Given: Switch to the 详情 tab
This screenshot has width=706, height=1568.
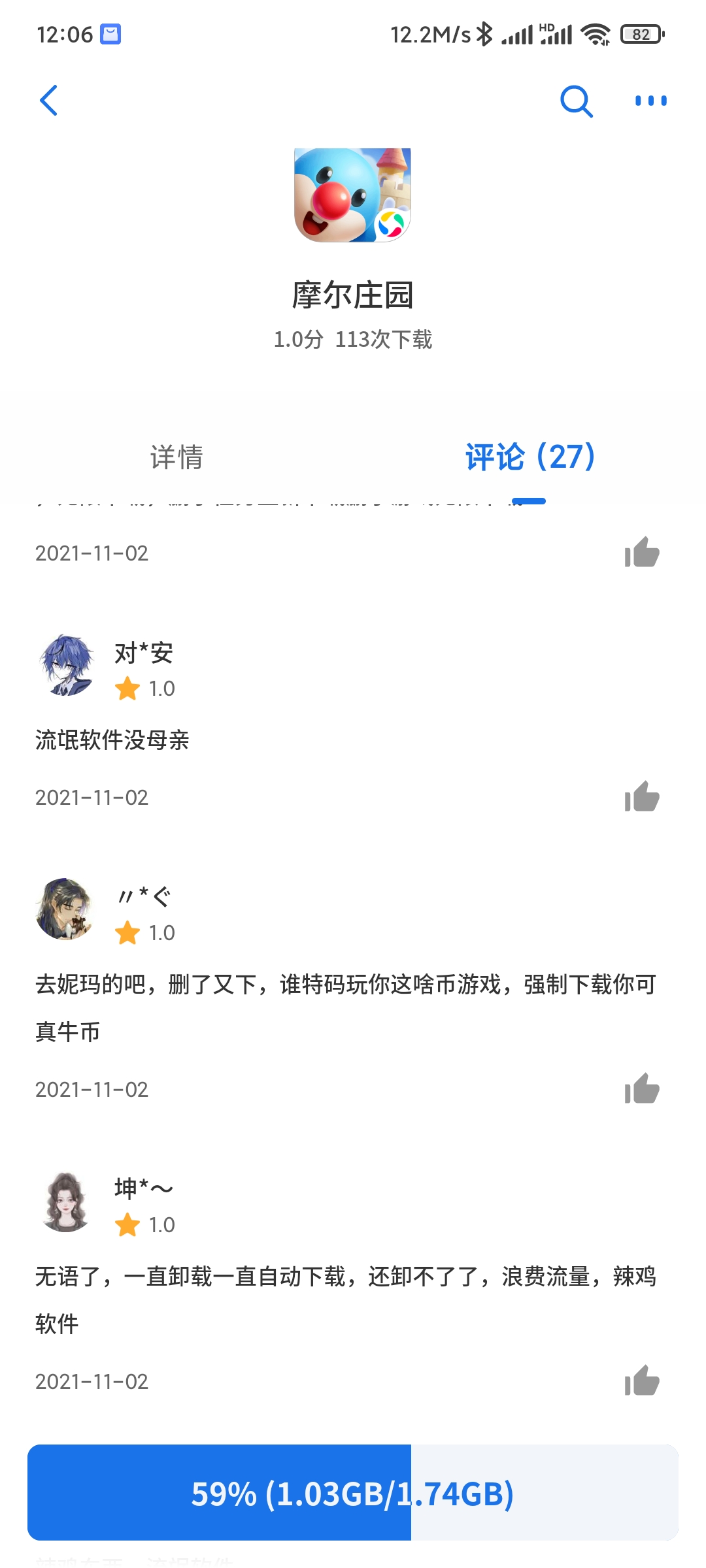Looking at the screenshot, I should [x=176, y=457].
